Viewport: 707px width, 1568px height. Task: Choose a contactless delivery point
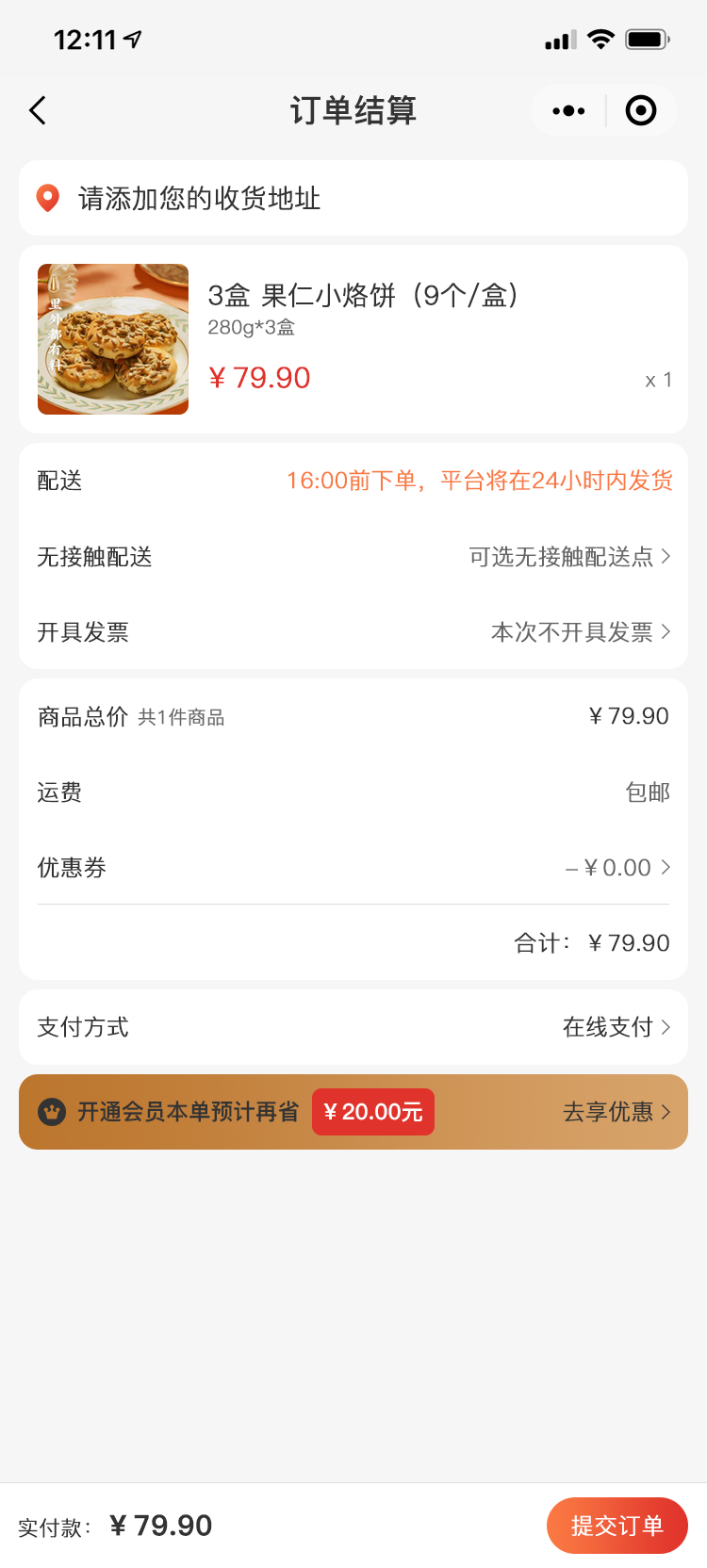(569, 557)
